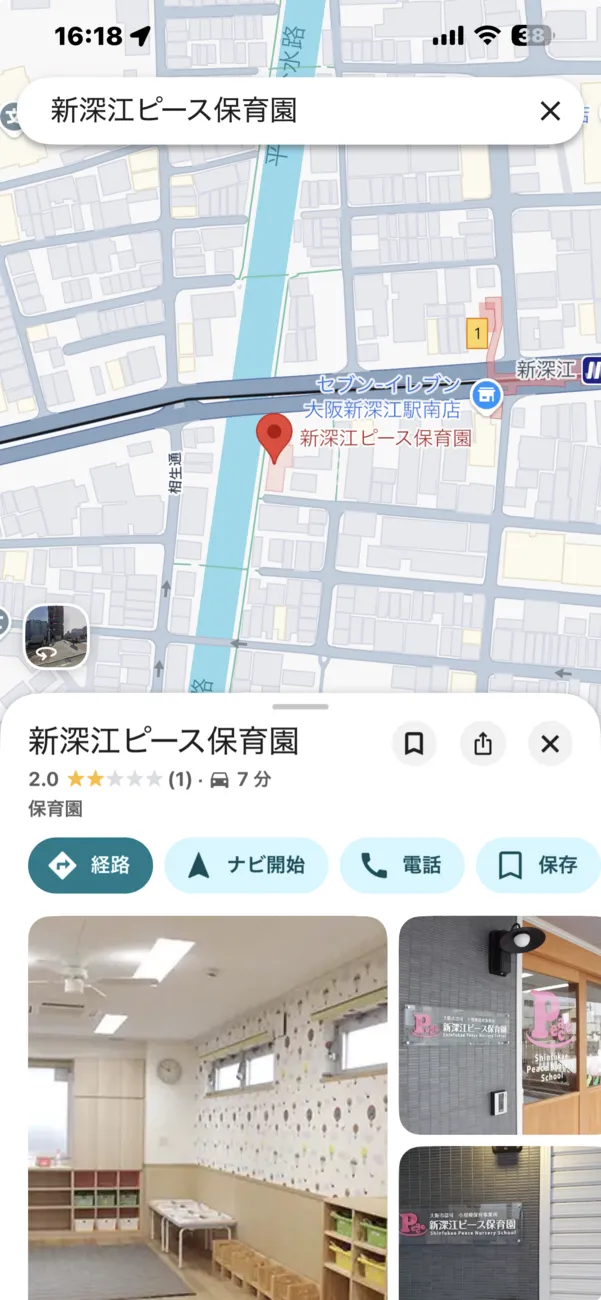The width and height of the screenshot is (601, 1300).
Task: Bookmark this place from the header icon
Action: [x=414, y=744]
